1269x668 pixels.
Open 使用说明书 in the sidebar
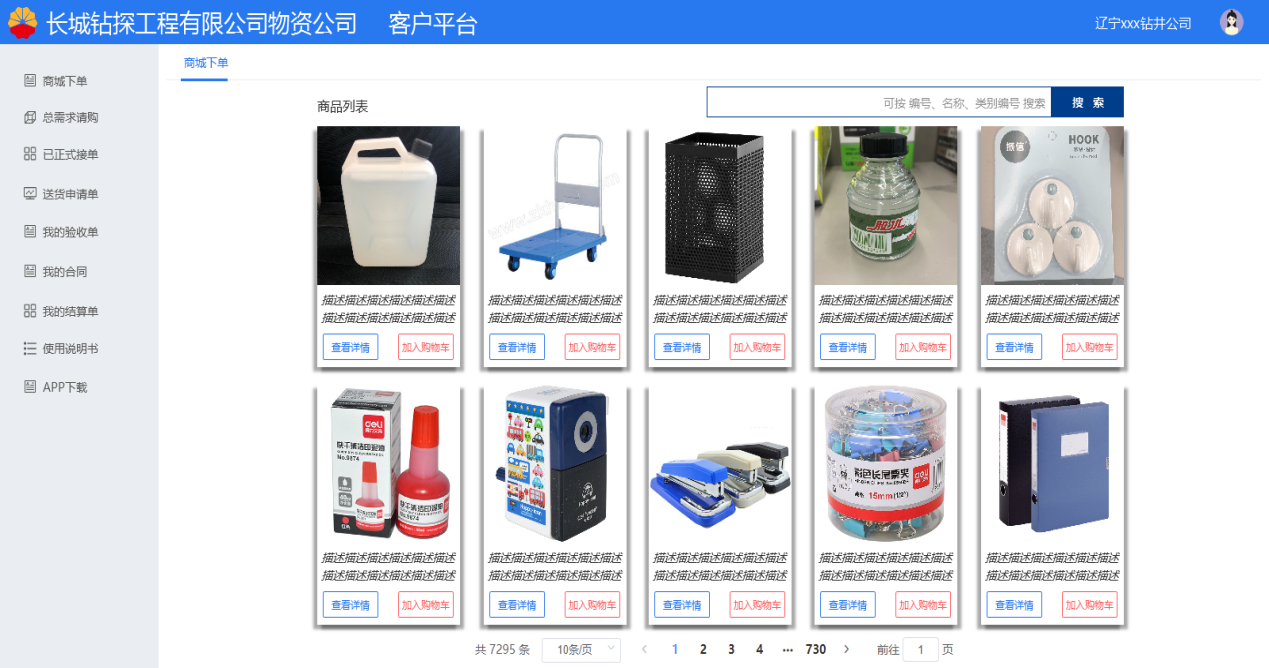(70, 349)
